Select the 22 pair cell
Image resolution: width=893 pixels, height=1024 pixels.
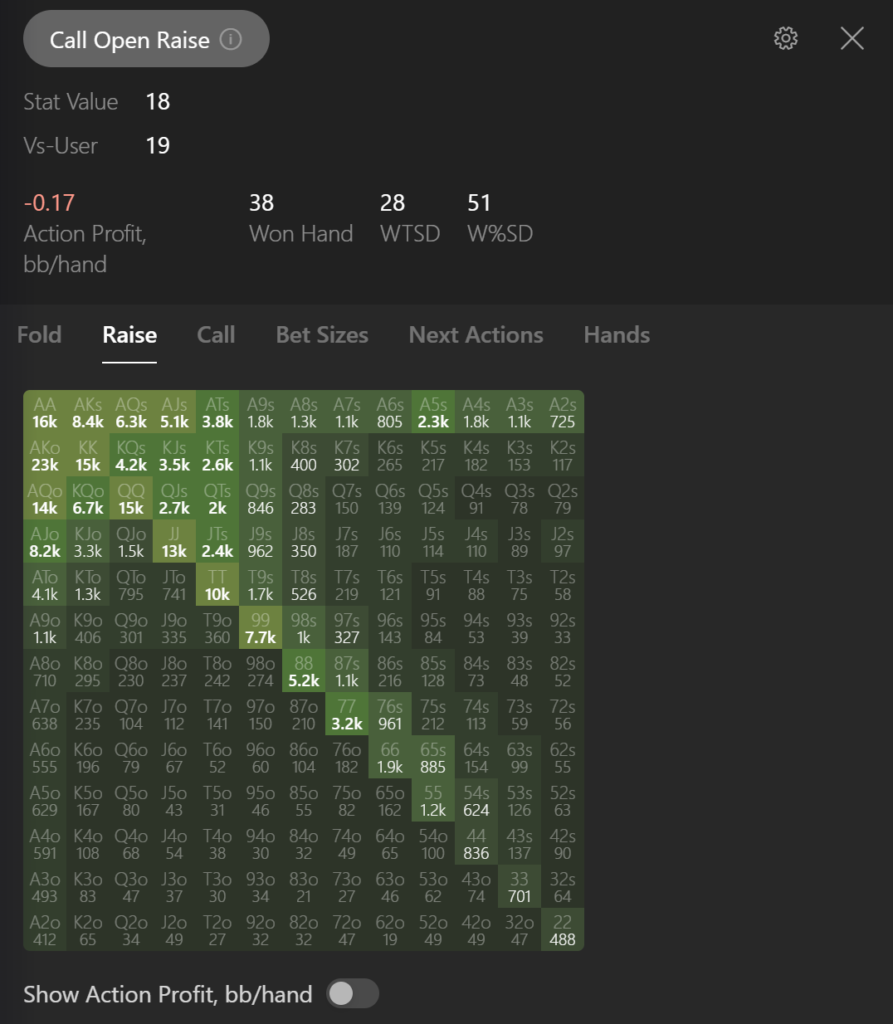562,930
